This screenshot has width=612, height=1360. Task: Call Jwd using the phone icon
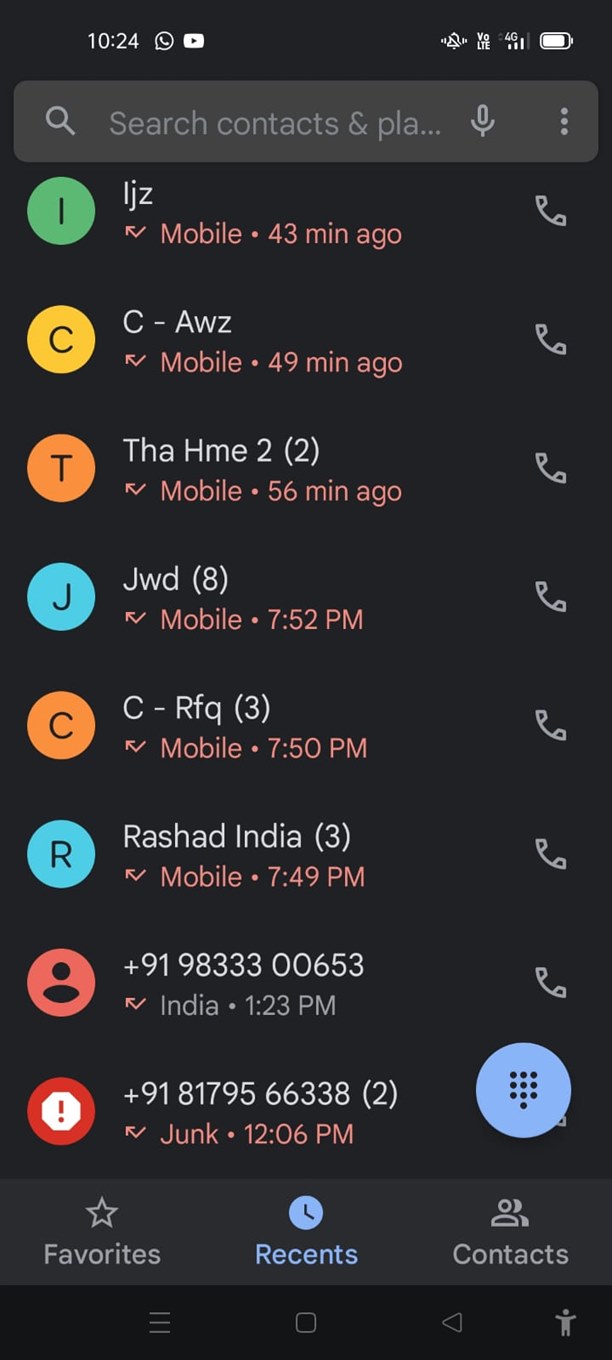pyautogui.click(x=550, y=597)
